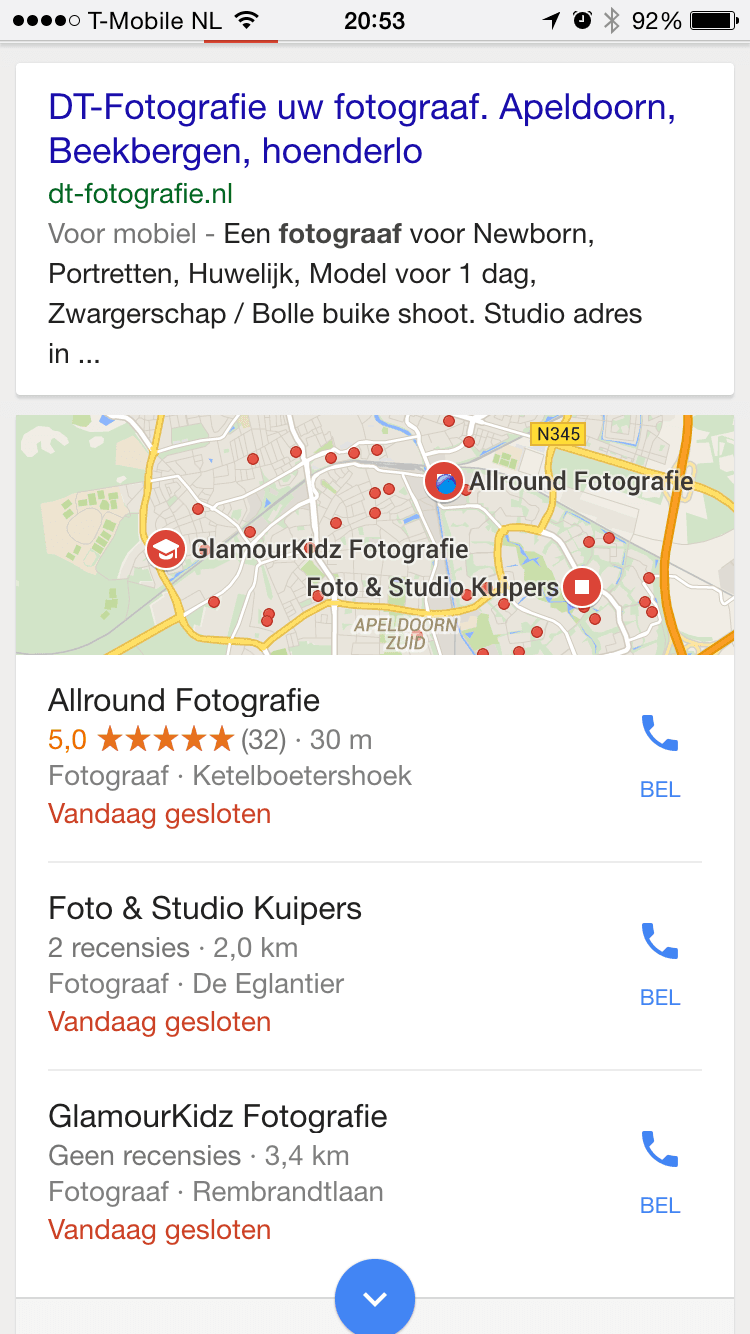Expand more places with the blue chevron
This screenshot has width=750, height=1334.
click(375, 1298)
